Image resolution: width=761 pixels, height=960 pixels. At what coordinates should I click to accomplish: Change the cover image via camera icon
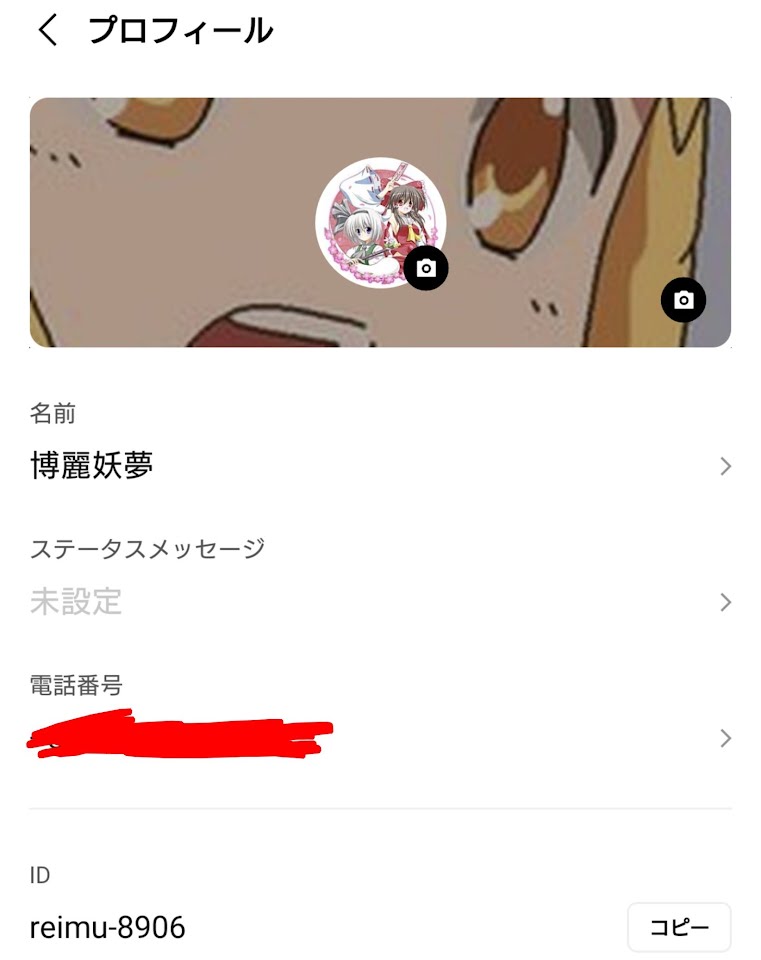[x=684, y=300]
